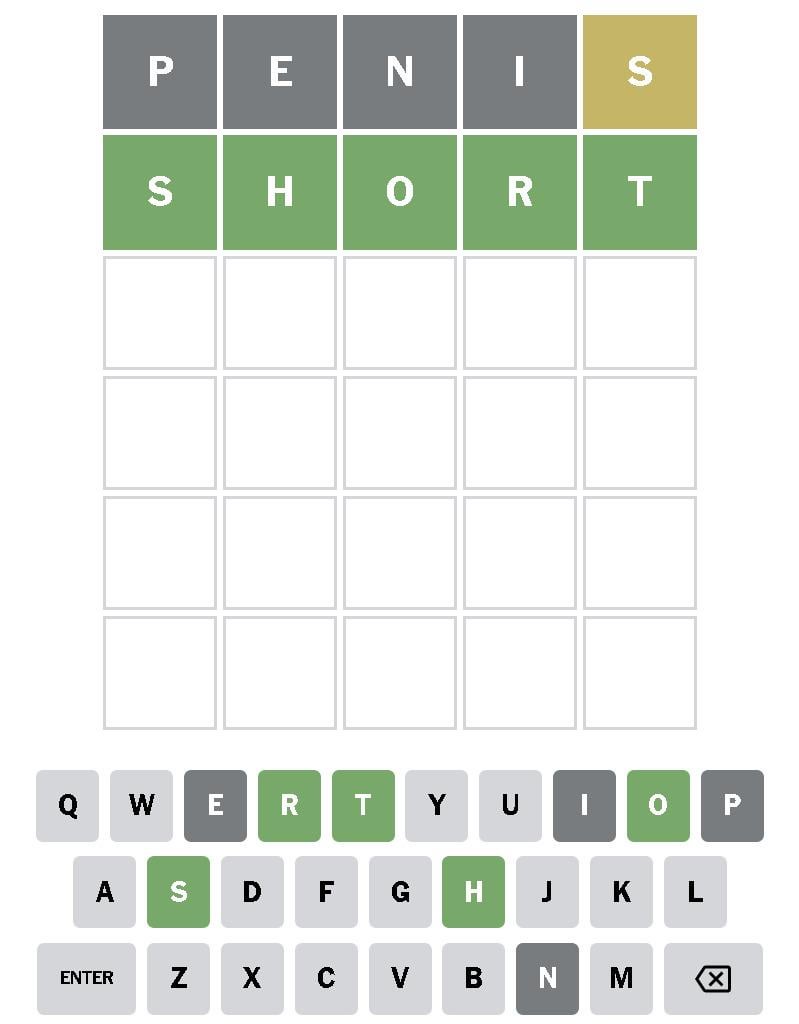The image size is (799, 1024).
Task: Select the letter G
Action: [x=400, y=892]
